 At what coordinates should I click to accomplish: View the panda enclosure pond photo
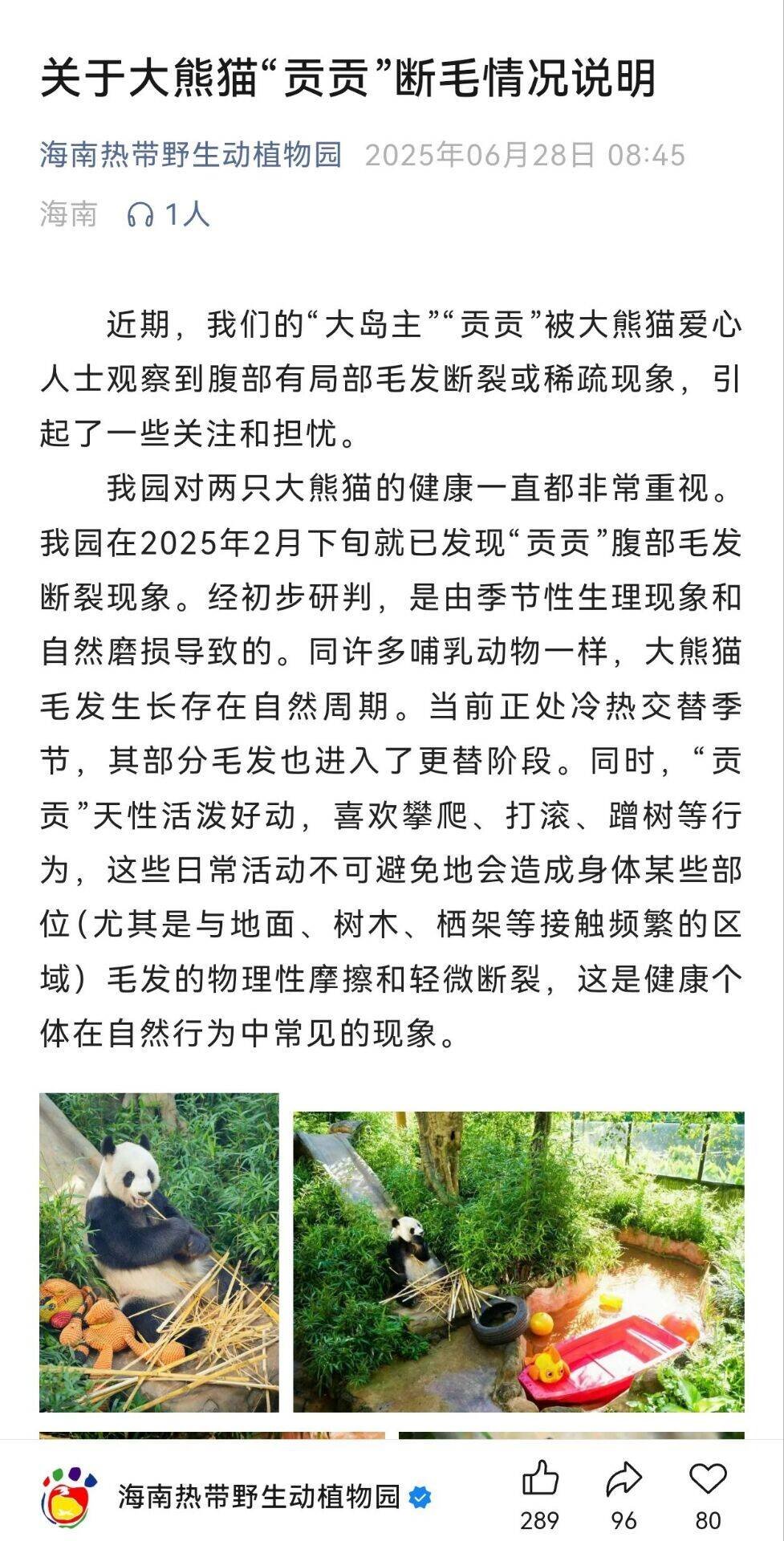518,1261
